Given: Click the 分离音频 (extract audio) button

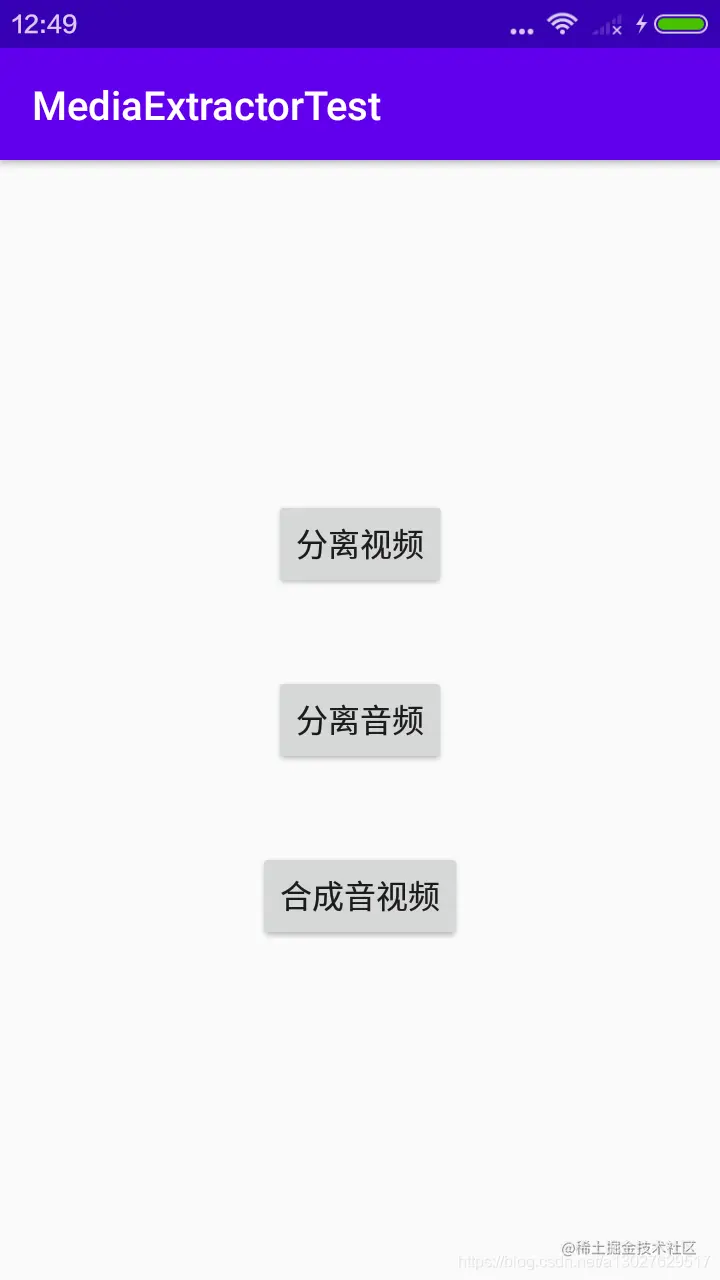Looking at the screenshot, I should point(359,719).
